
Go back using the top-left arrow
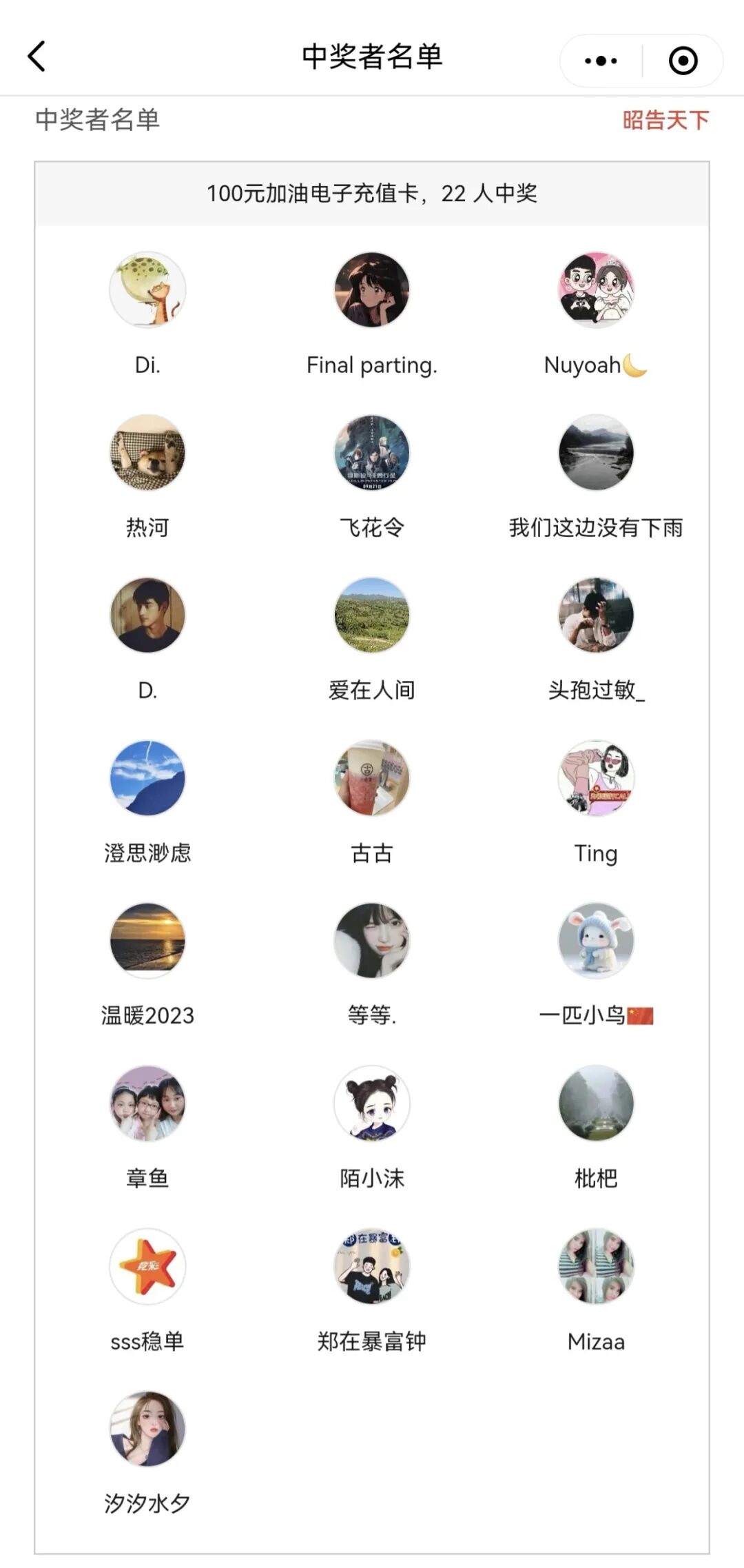[37, 57]
